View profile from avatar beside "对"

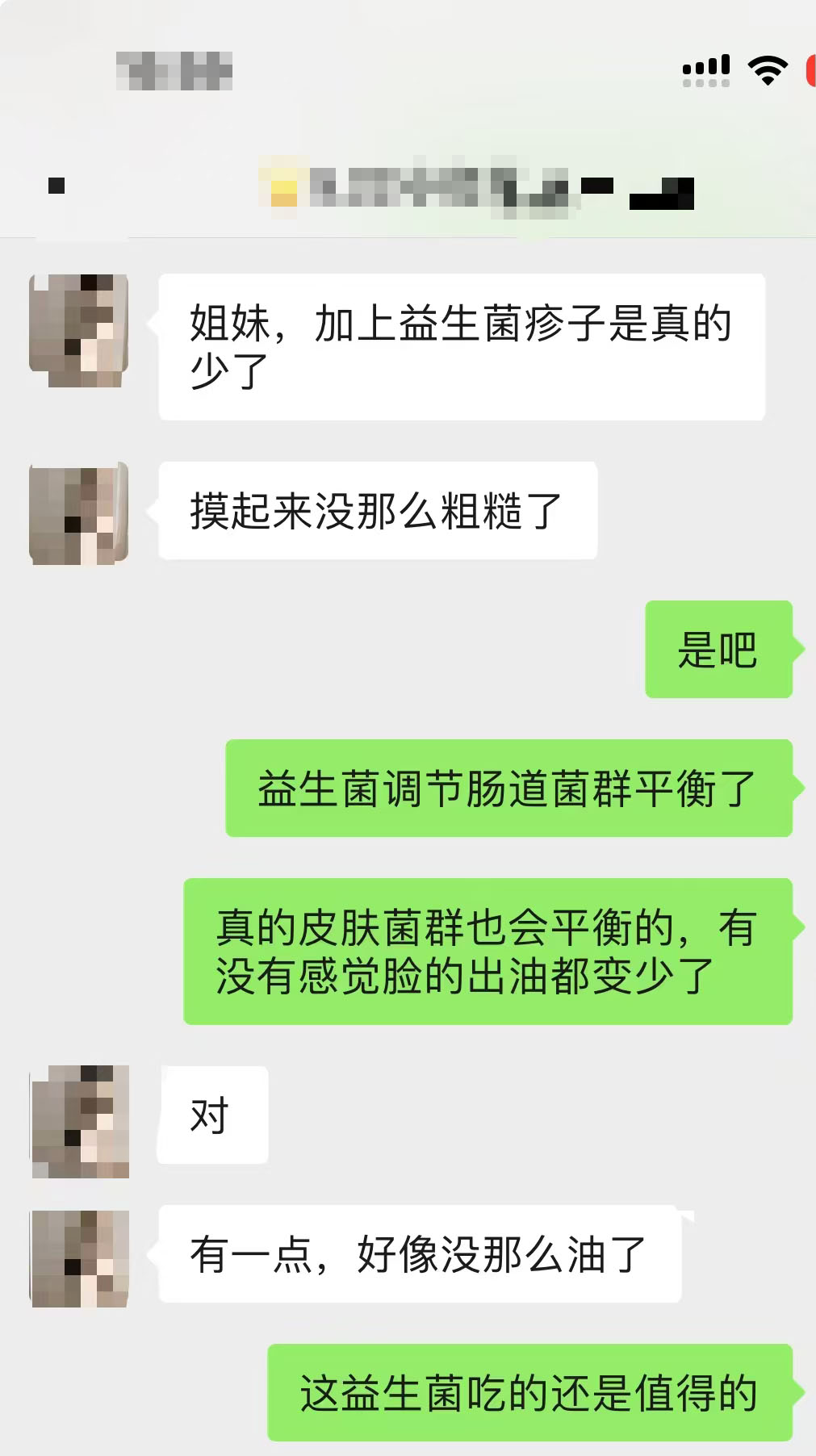(79, 1120)
